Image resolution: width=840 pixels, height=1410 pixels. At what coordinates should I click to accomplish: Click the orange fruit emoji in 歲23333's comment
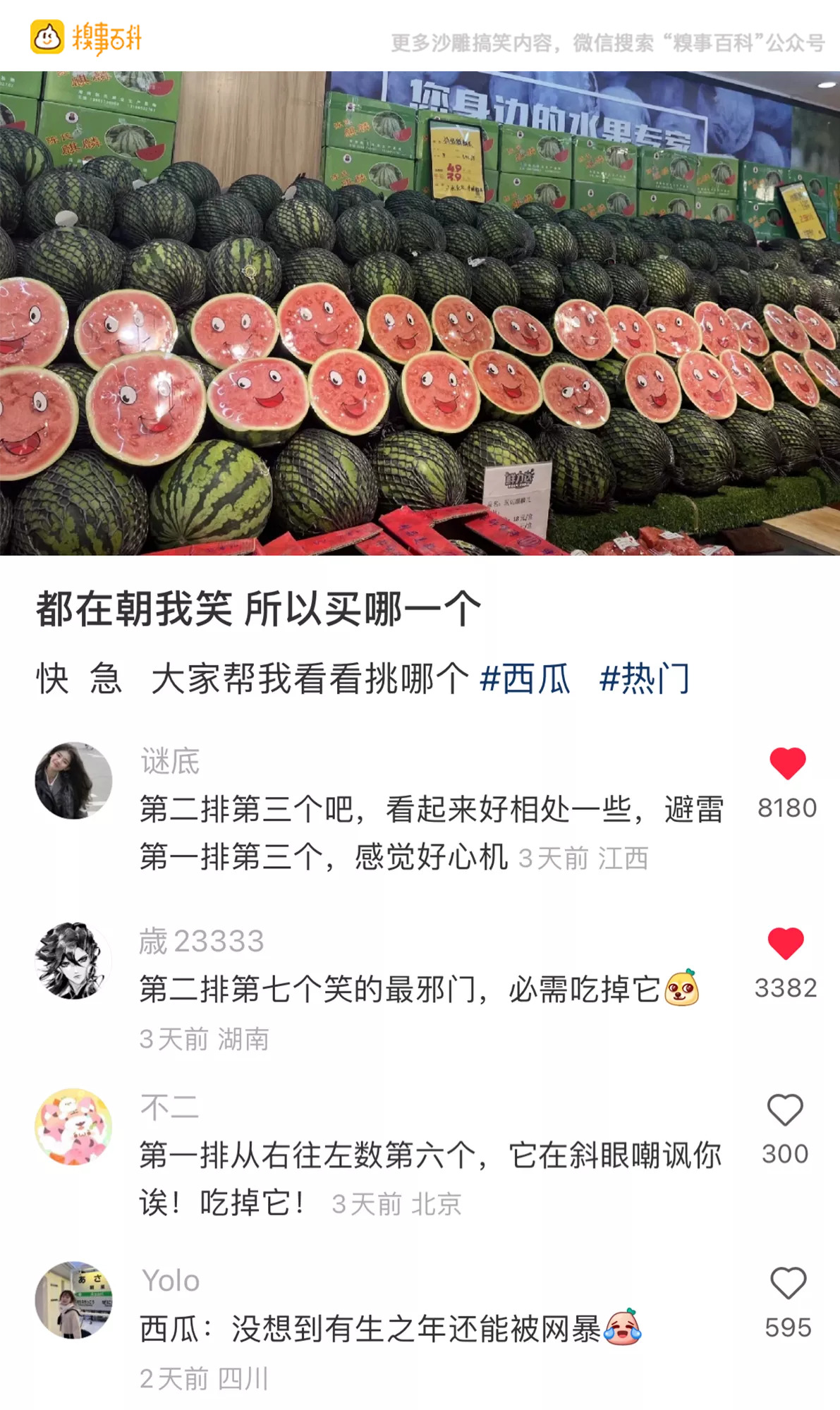682,989
